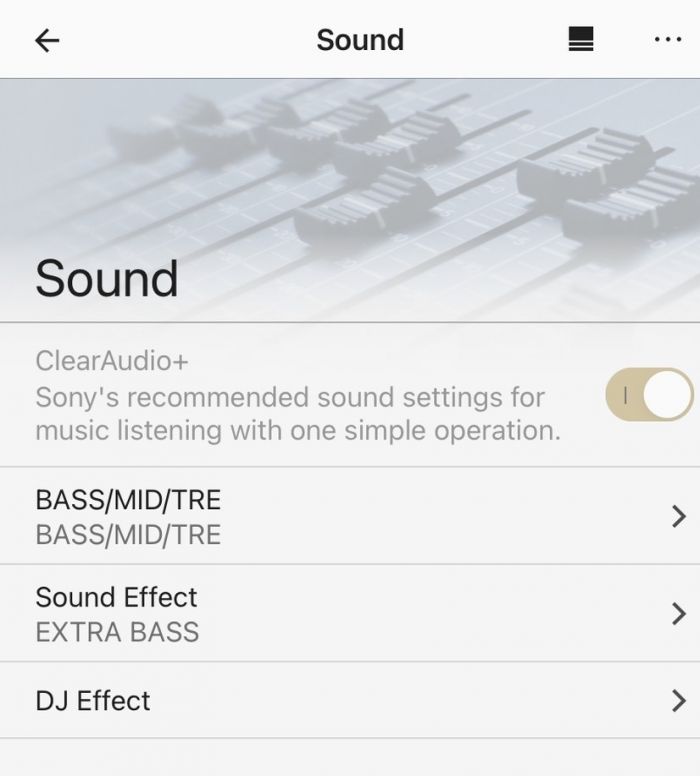Open the DJ Effect row
The width and height of the screenshot is (700, 776).
tap(350, 700)
